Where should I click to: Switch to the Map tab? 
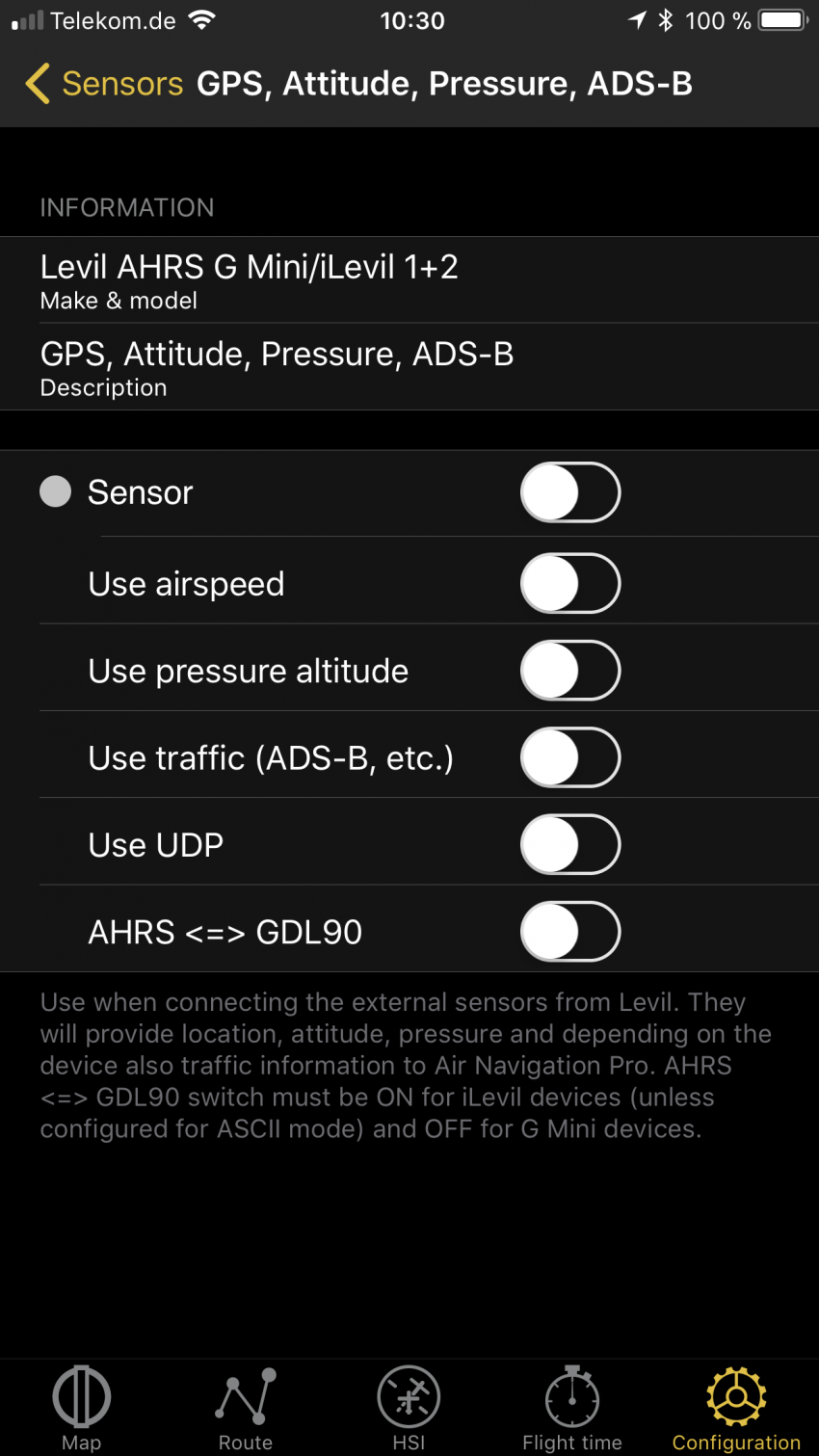click(82, 1408)
